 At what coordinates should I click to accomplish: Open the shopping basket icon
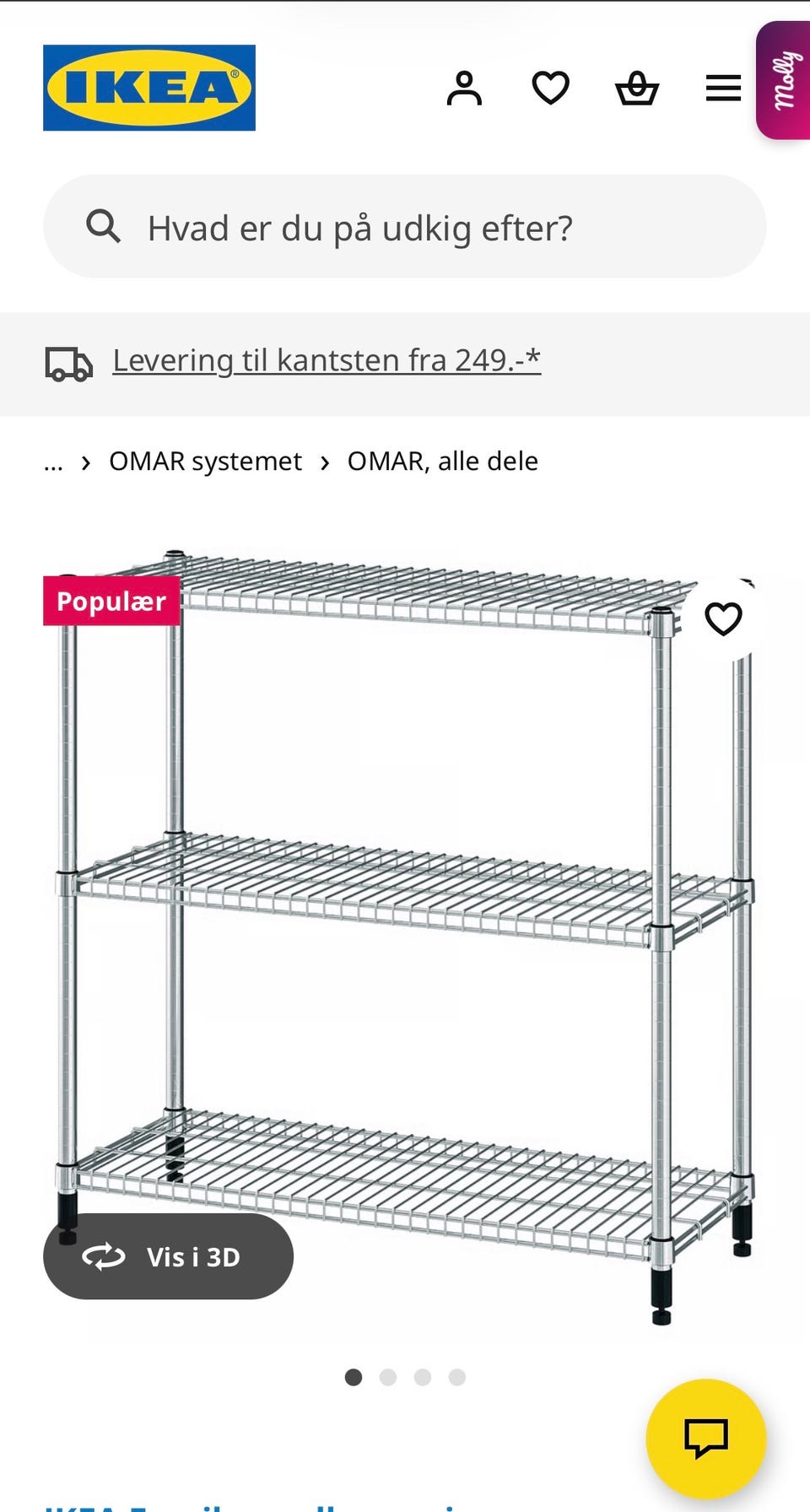[x=638, y=87]
